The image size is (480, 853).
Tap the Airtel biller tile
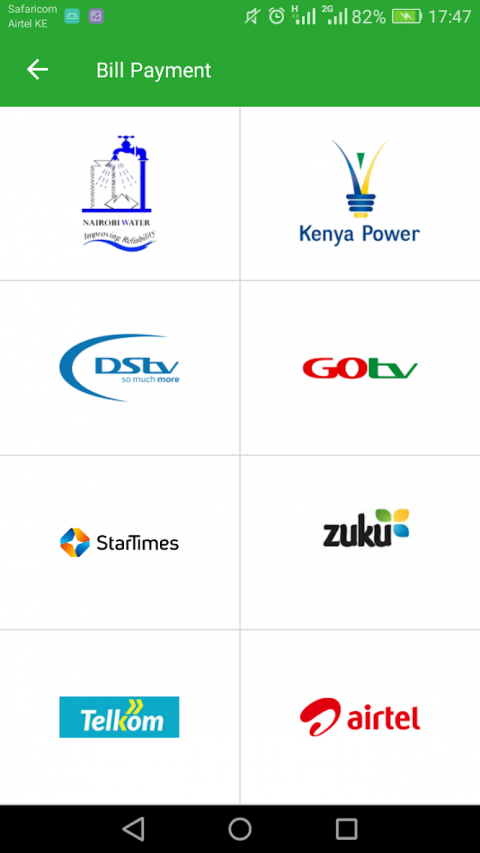click(360, 717)
